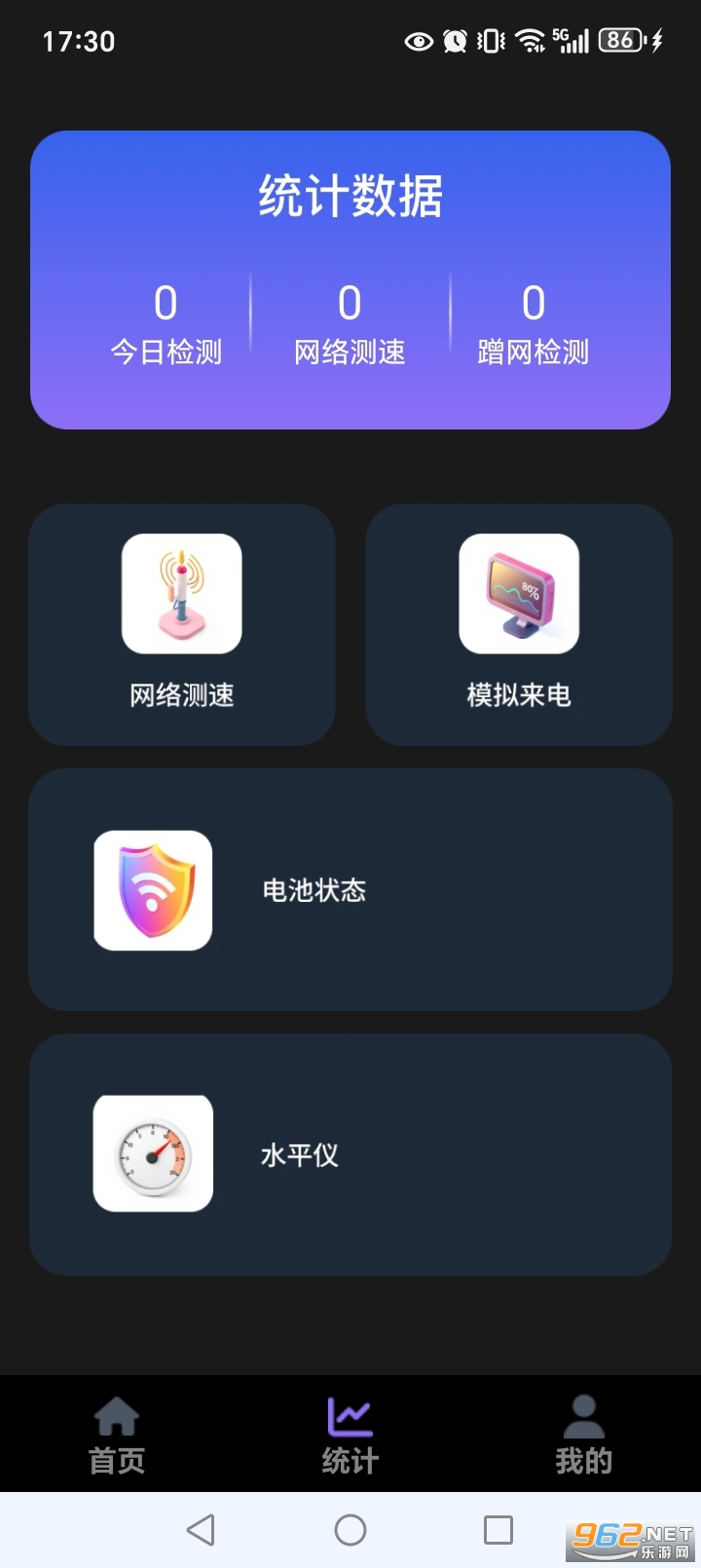This screenshot has height=1568, width=701.
Task: Open 模拟来电 via the pink monitor icon
Action: 519,594
